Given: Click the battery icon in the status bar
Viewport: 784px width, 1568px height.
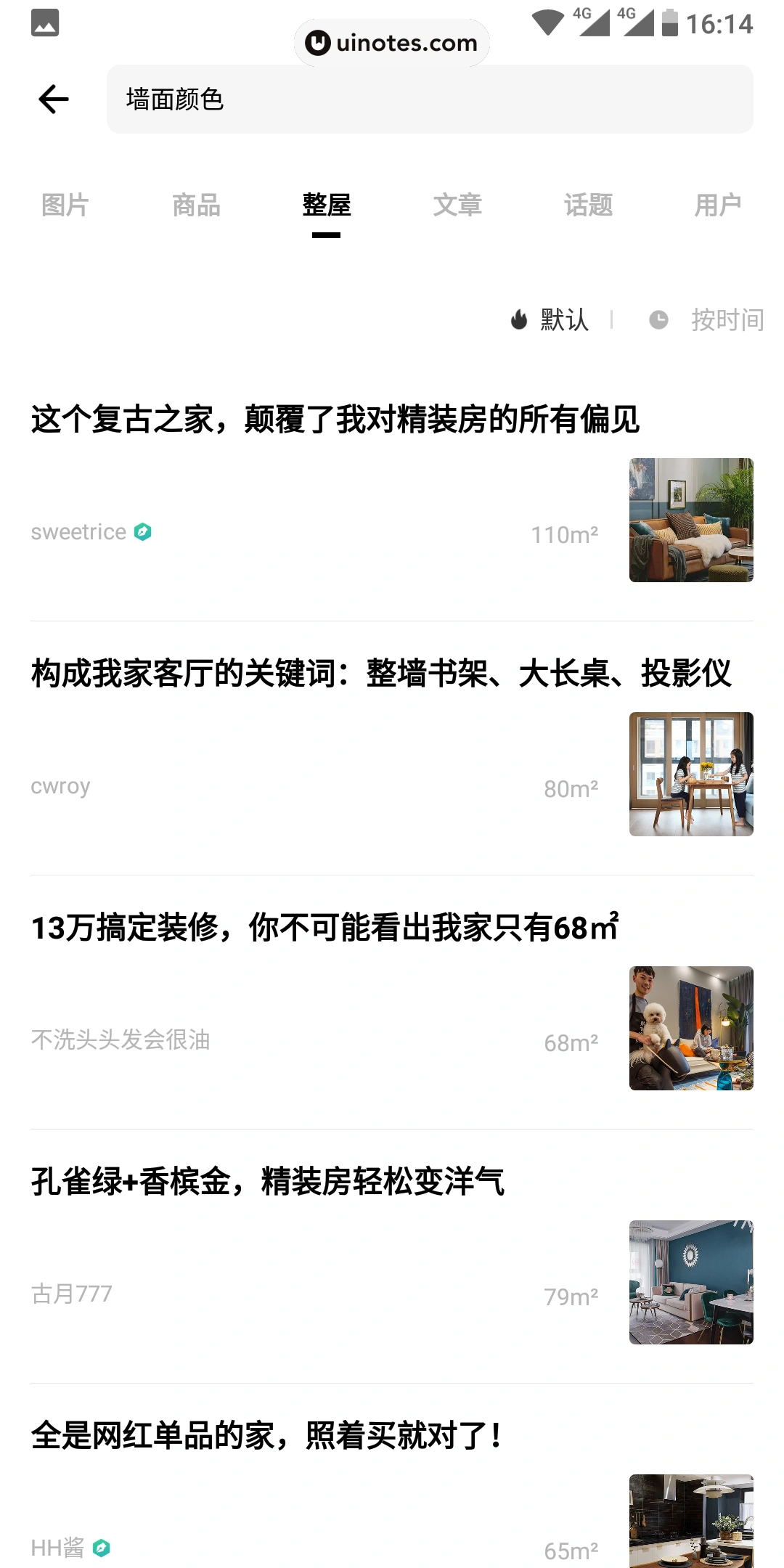Looking at the screenshot, I should coord(669,22).
